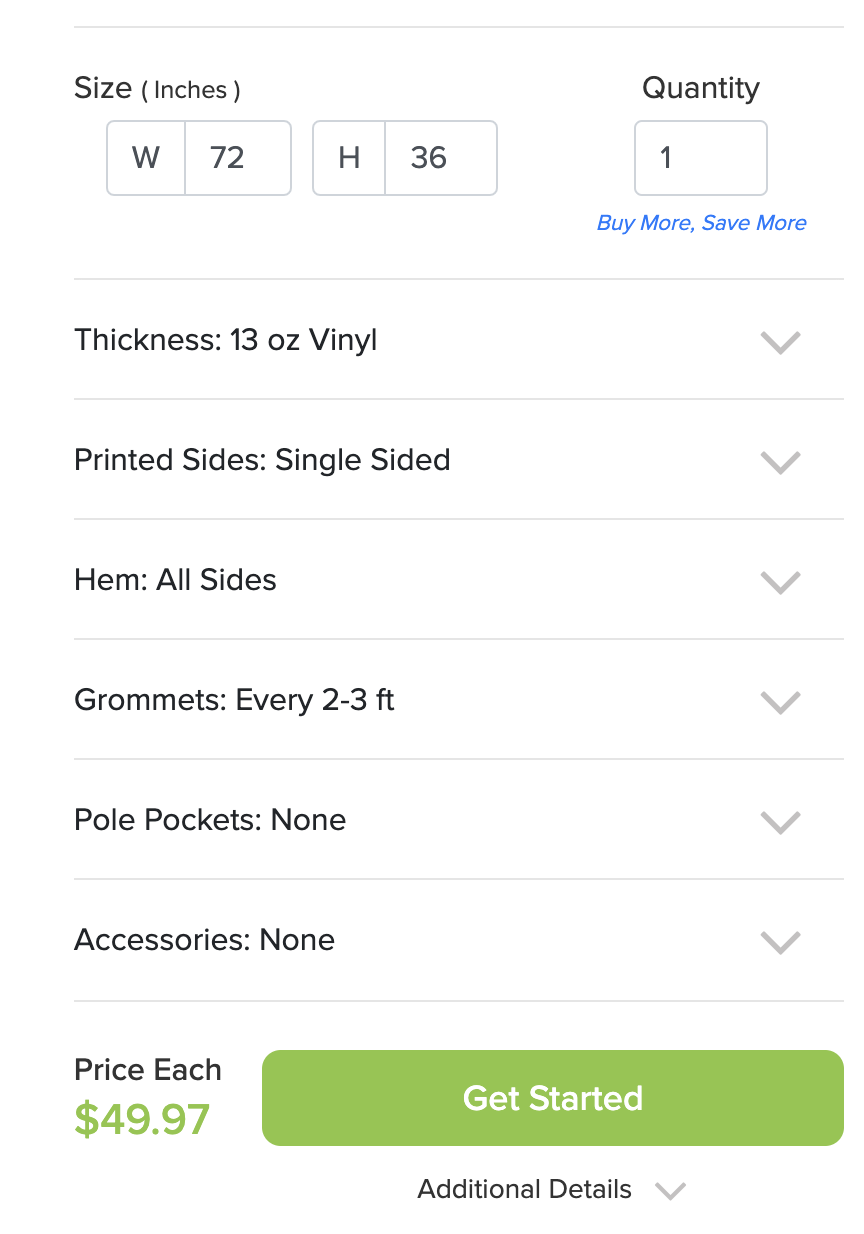Open the Hem: All Sides dropdown

coord(458,581)
